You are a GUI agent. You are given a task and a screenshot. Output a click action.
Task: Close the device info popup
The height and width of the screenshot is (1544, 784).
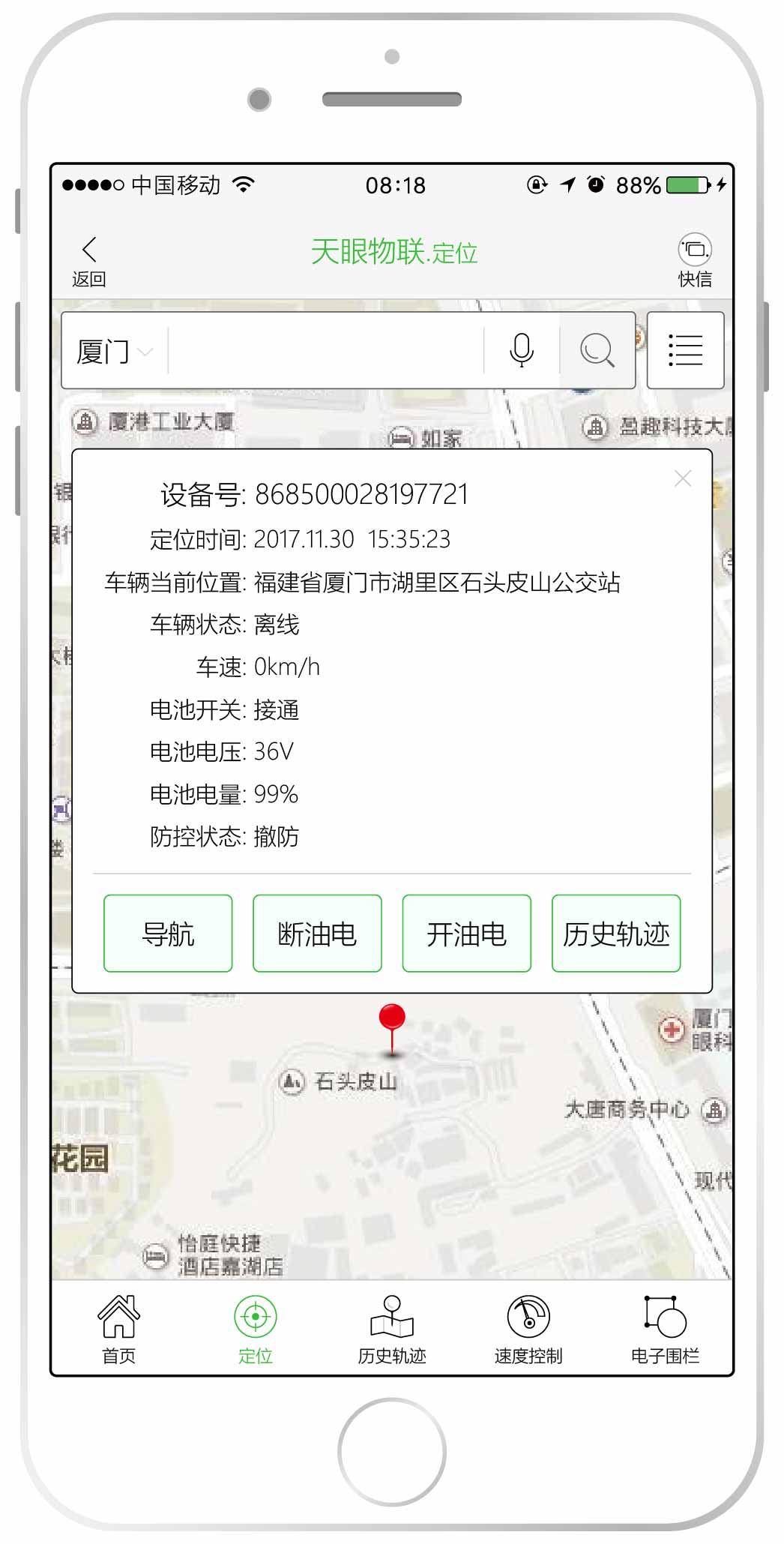coord(682,478)
